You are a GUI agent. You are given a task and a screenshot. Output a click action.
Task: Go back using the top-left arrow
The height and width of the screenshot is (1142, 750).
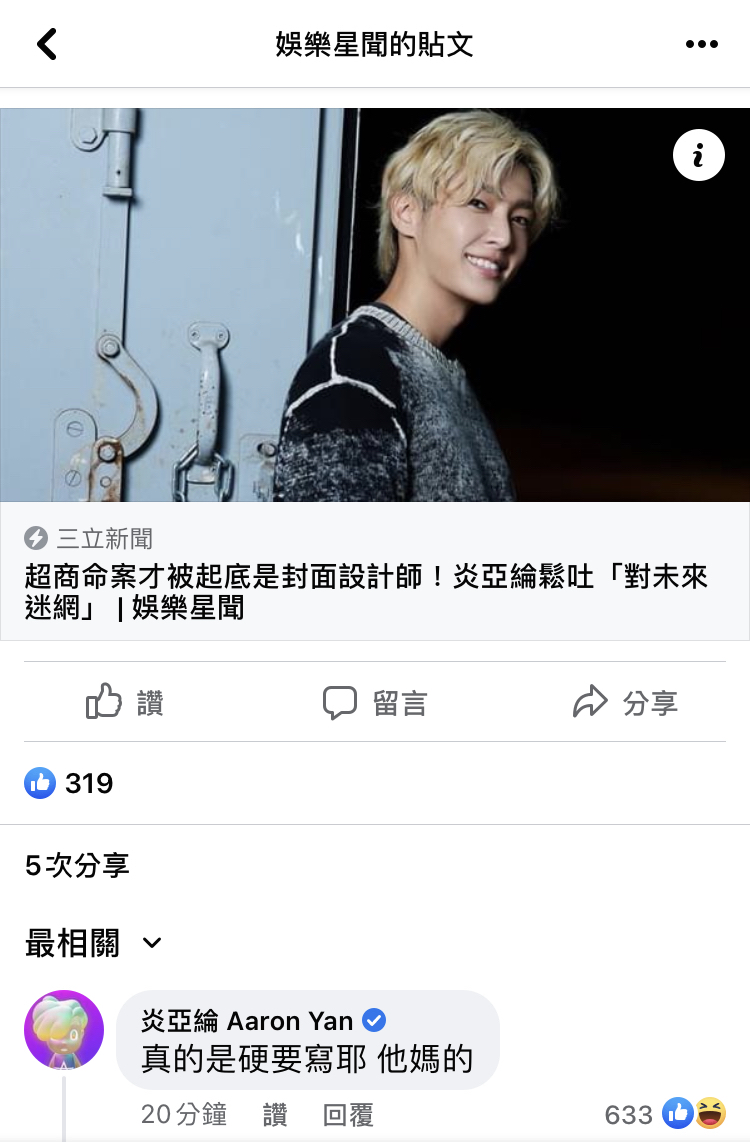point(46,44)
